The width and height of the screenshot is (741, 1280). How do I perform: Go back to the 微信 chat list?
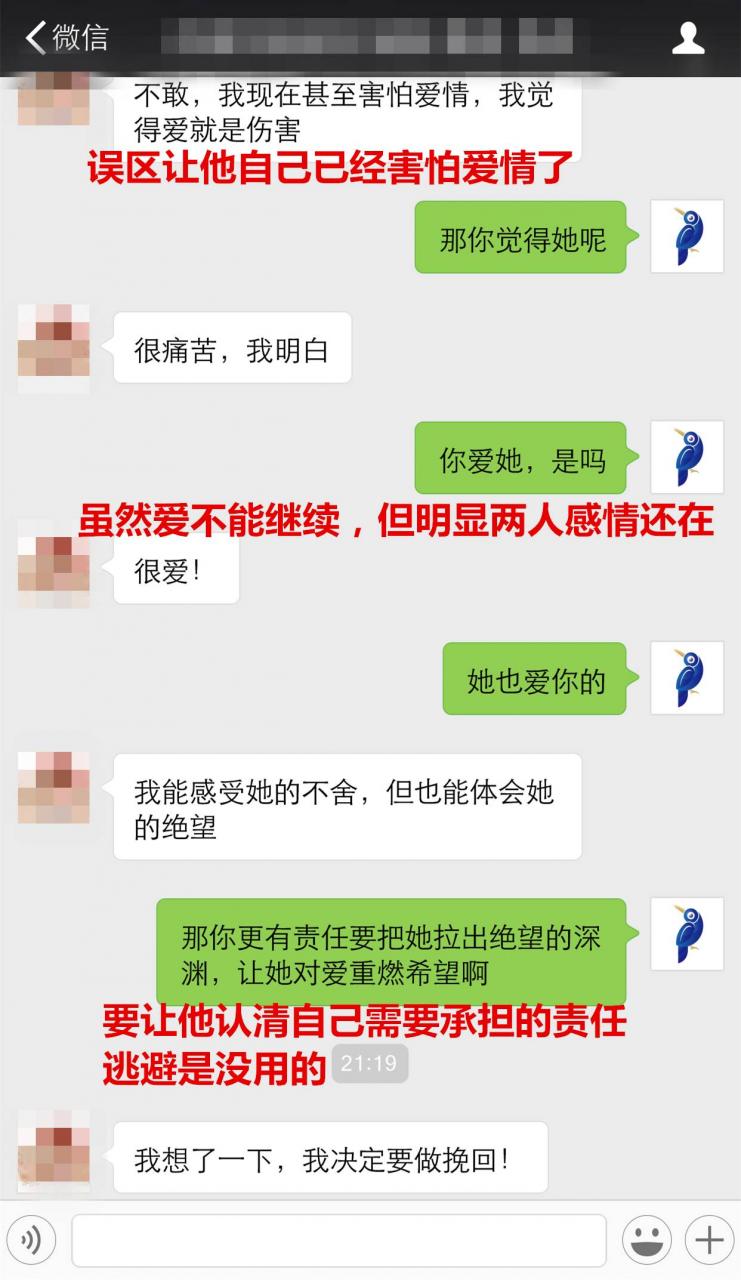click(64, 38)
